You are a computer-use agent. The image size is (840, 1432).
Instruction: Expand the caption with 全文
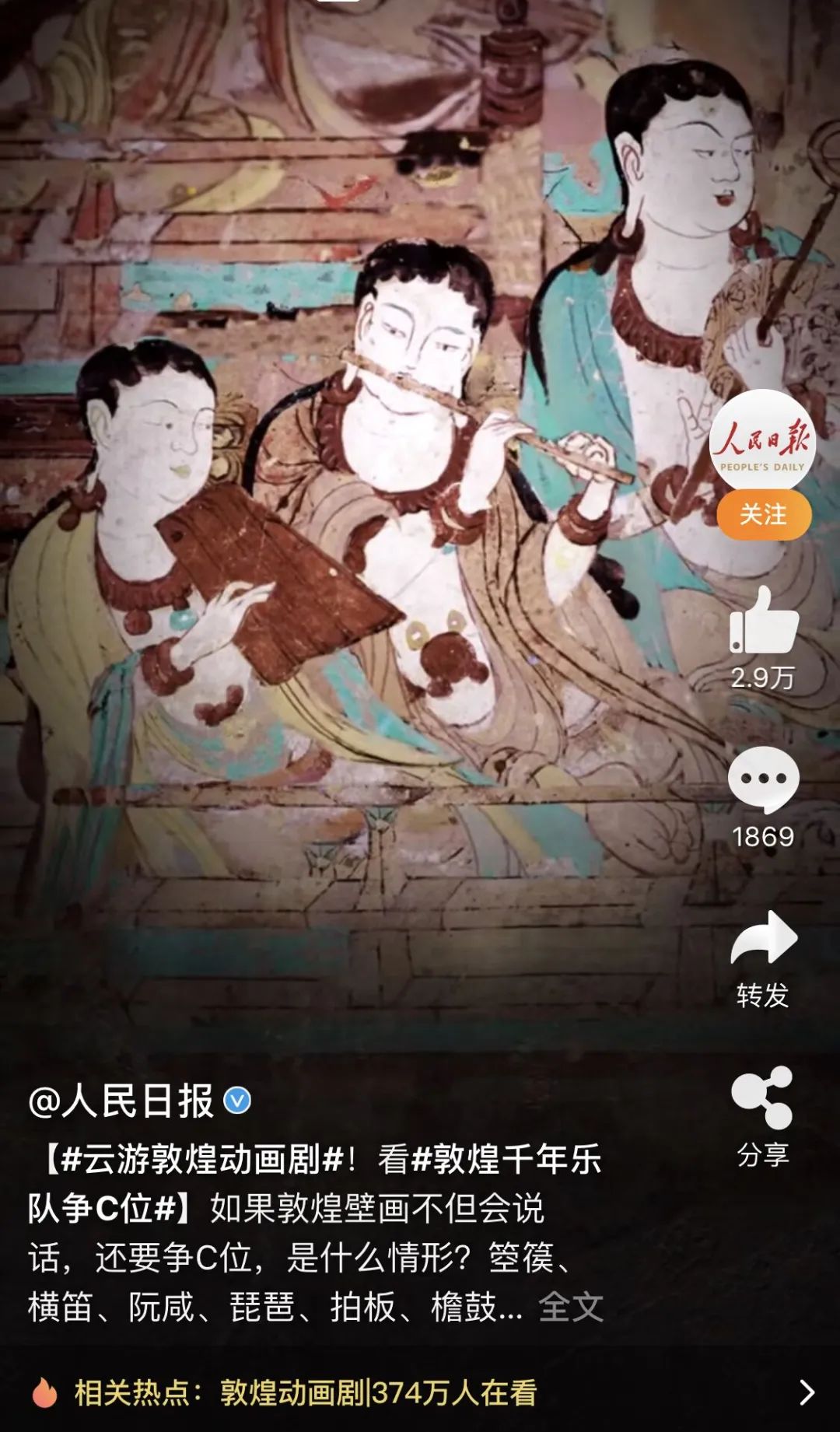[x=571, y=1307]
